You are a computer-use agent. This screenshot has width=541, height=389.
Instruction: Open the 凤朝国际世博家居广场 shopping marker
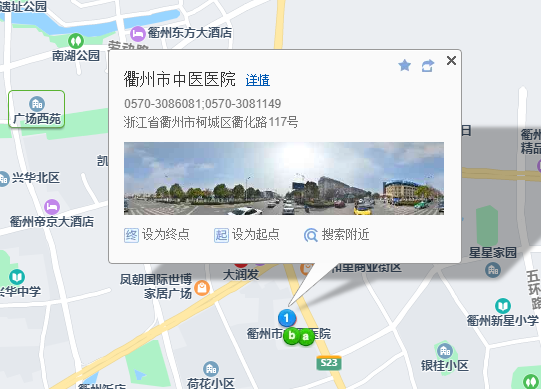[202, 288]
